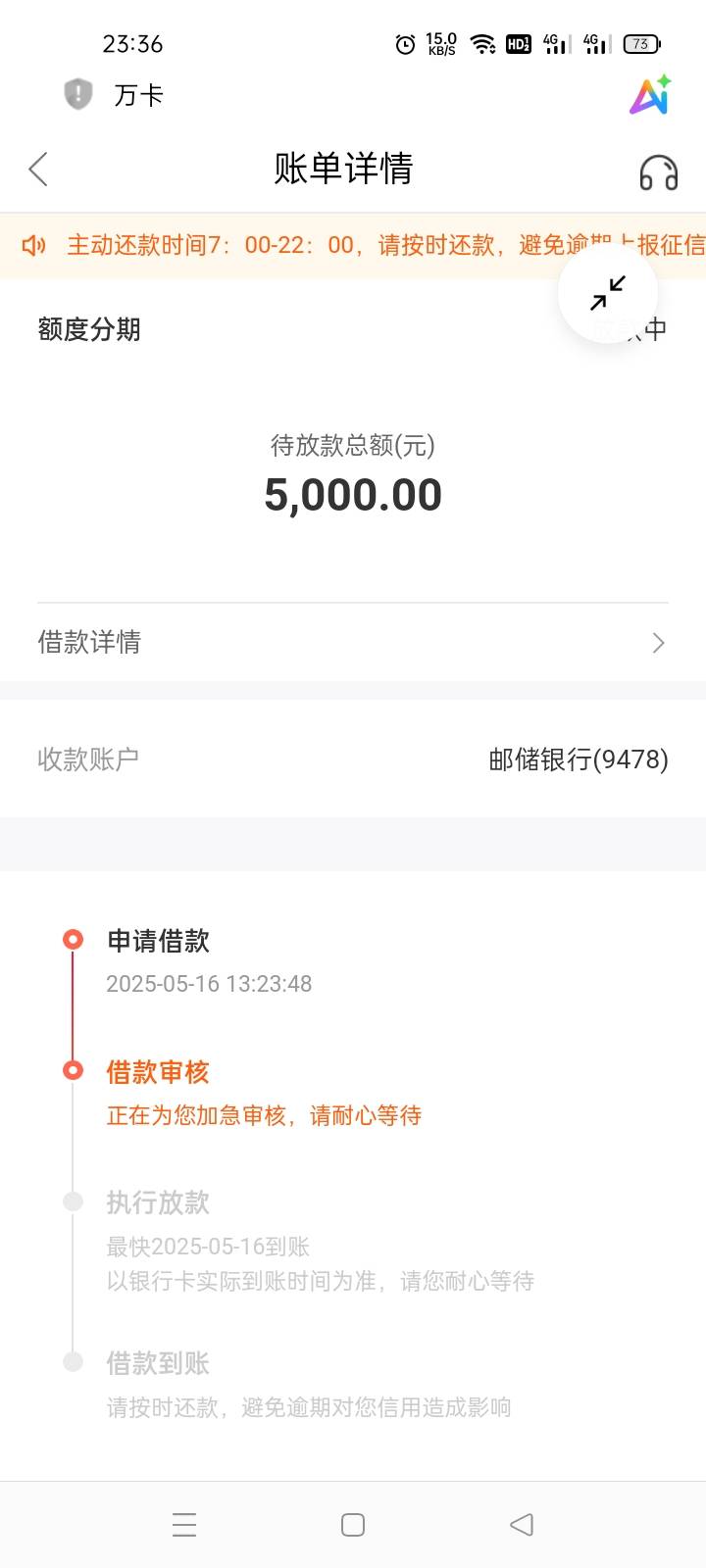Open the 借款详情 row
This screenshot has height=1568, width=706.
(353, 643)
